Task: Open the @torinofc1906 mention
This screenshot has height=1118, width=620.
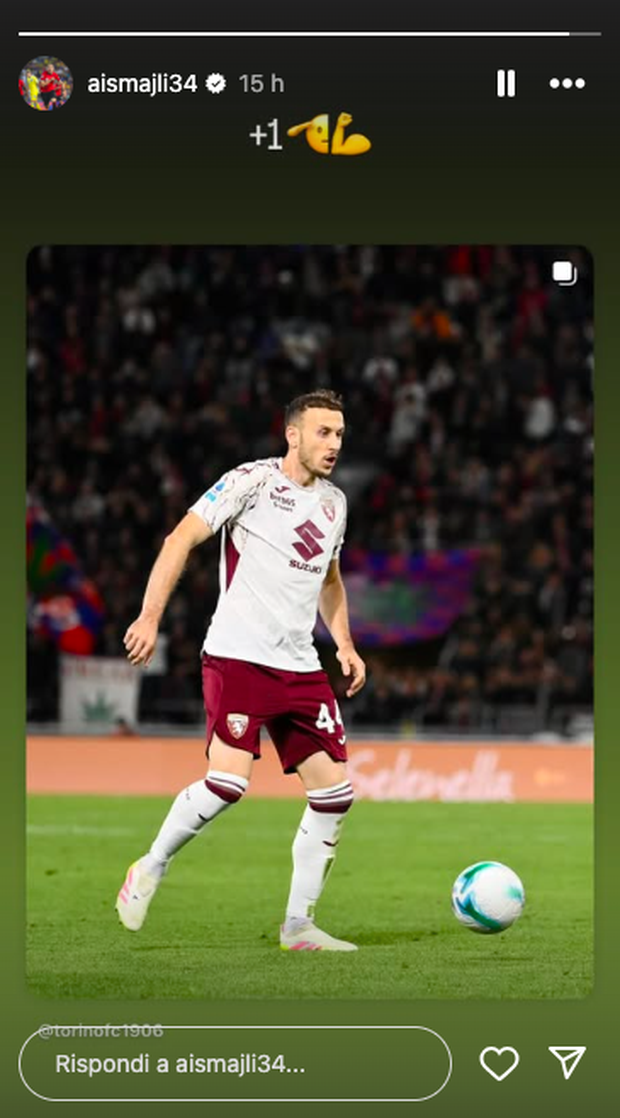Action: [x=100, y=1029]
